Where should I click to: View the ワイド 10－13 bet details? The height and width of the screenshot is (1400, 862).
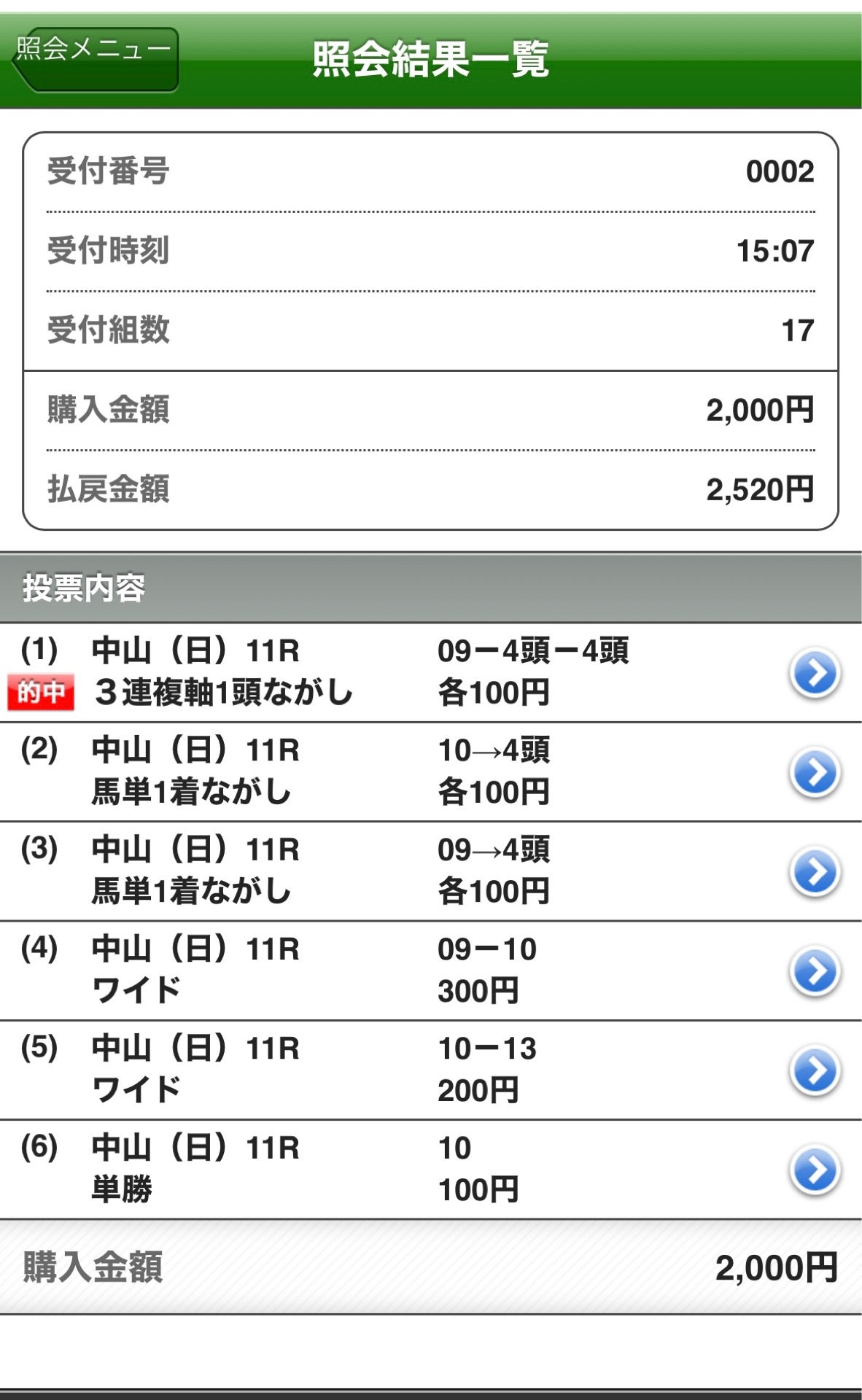pyautogui.click(x=815, y=1070)
